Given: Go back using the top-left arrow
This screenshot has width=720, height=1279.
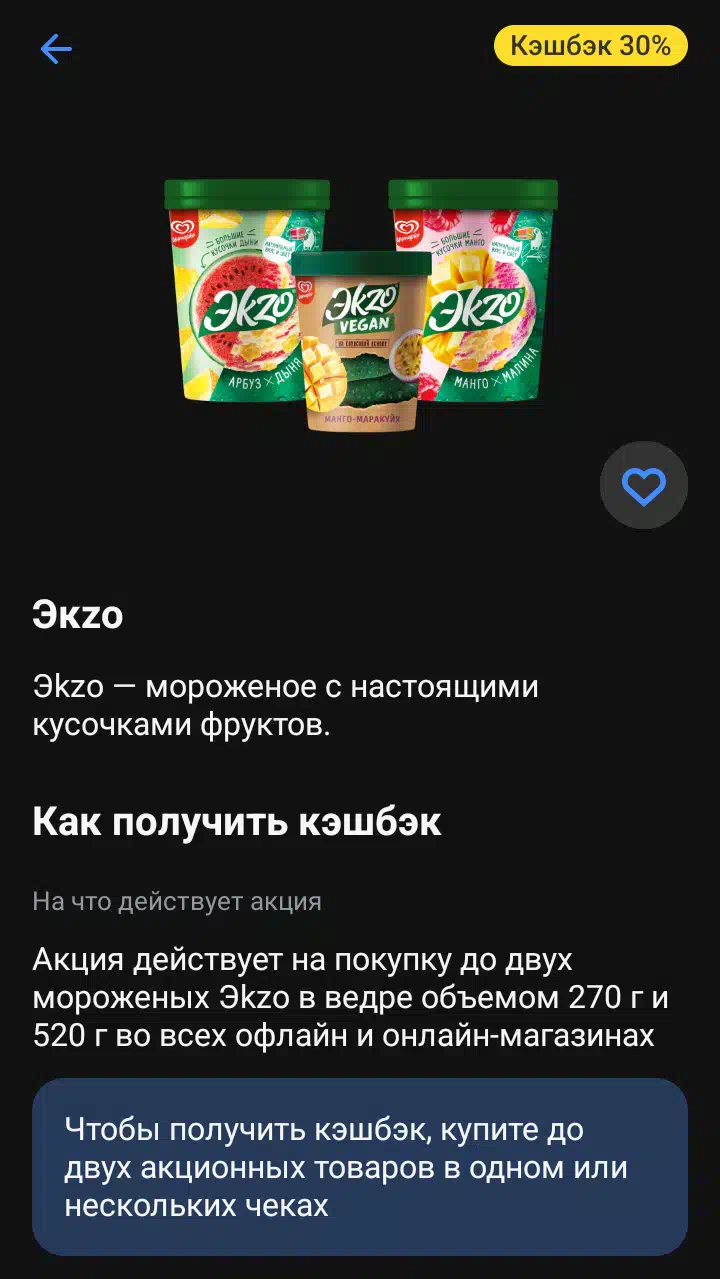Looking at the screenshot, I should pos(56,49).
